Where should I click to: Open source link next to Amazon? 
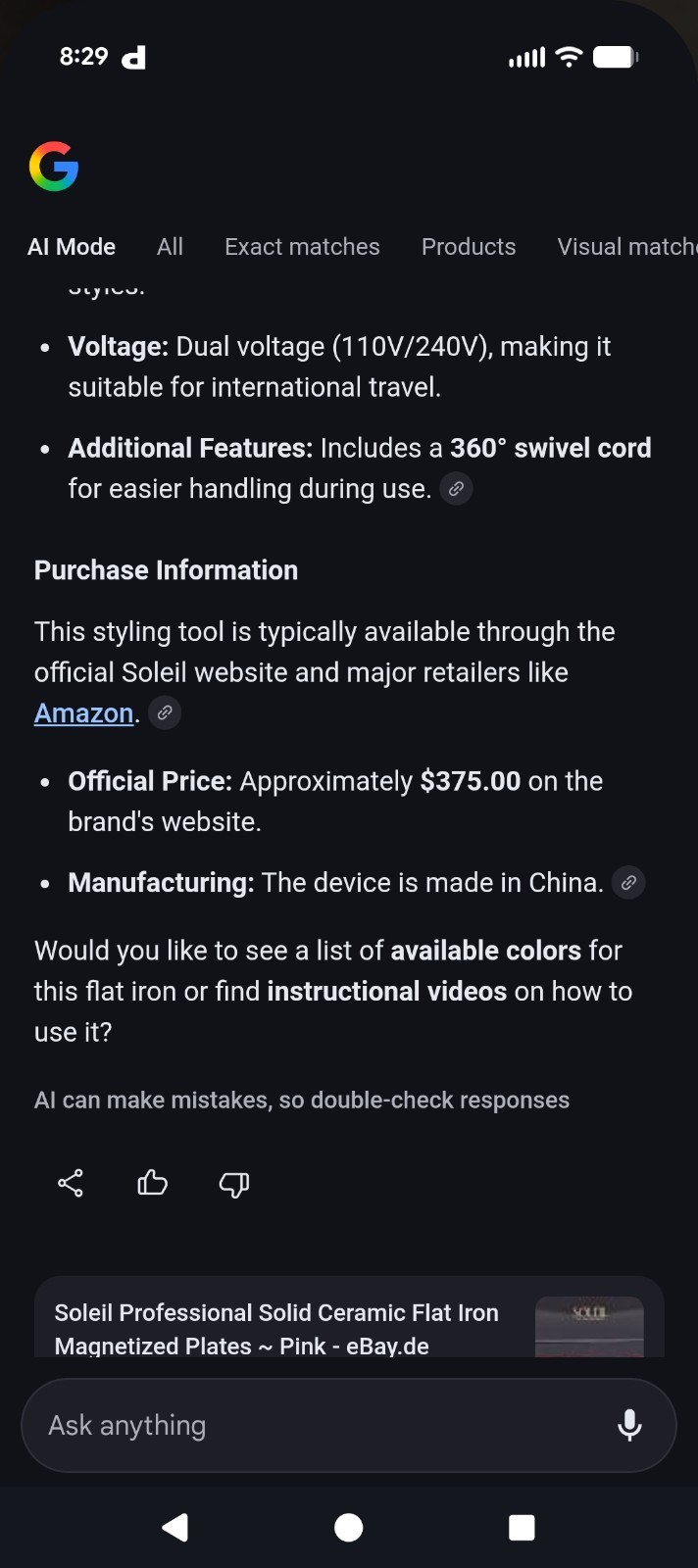click(165, 712)
